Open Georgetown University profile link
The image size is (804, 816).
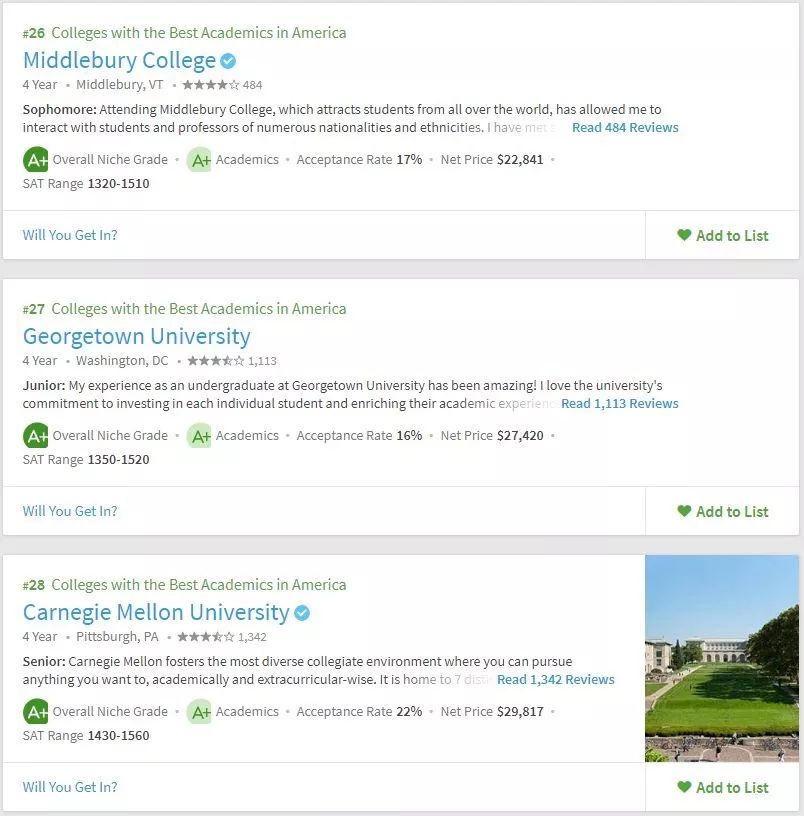(x=136, y=336)
